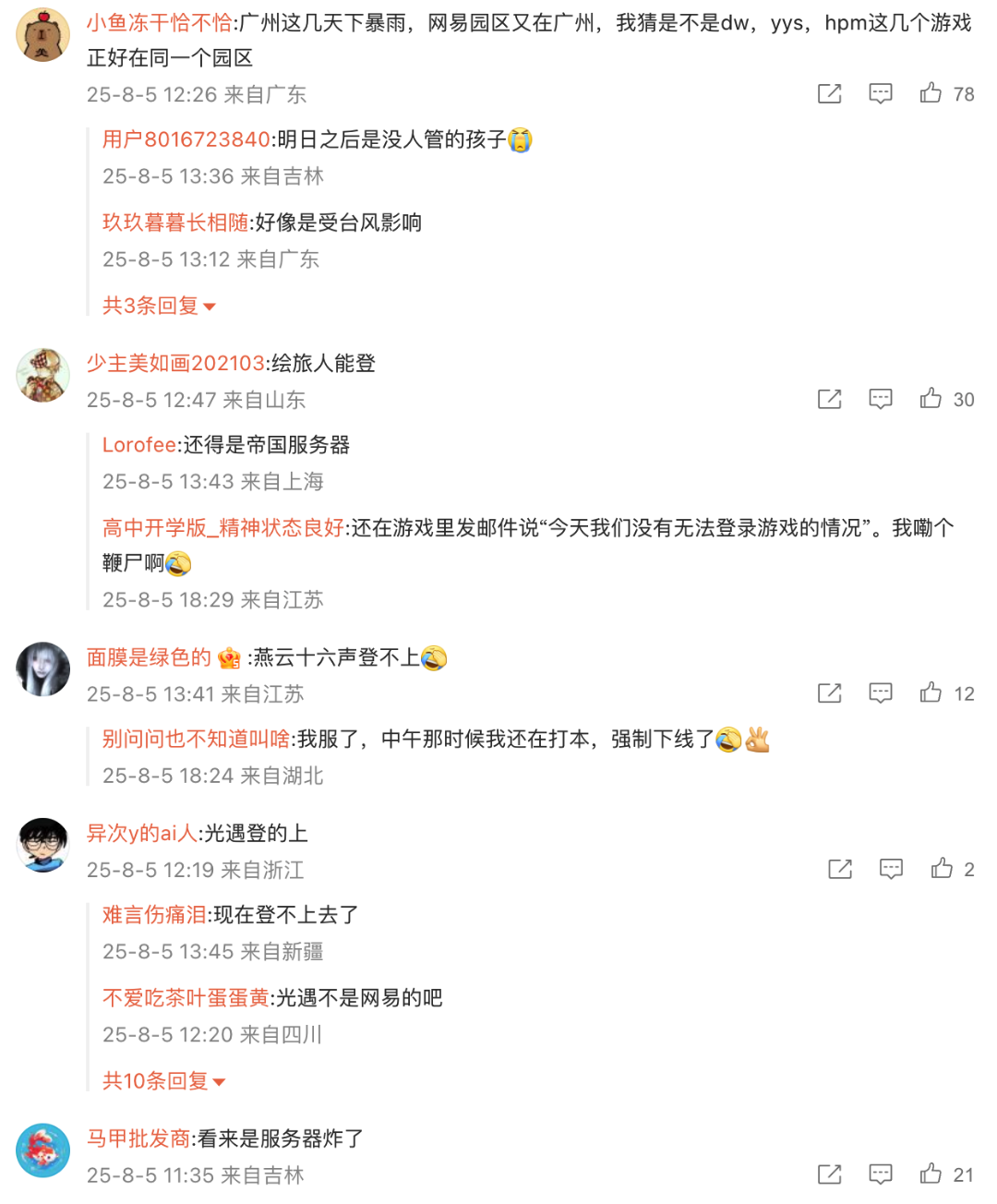This screenshot has width=997, height=1204.
Task: Open 用户8016723840's profile link
Action: [x=186, y=139]
